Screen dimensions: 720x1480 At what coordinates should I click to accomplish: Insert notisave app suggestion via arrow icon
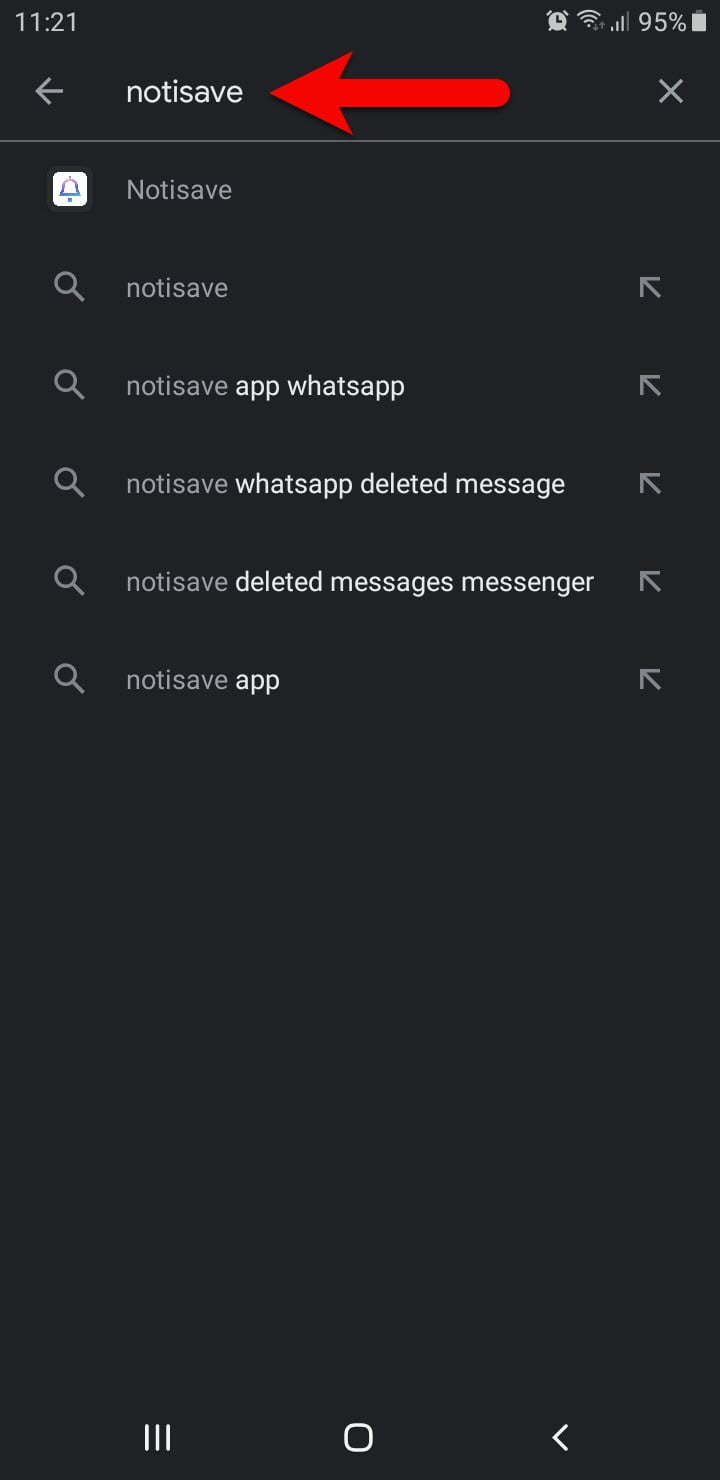point(650,680)
